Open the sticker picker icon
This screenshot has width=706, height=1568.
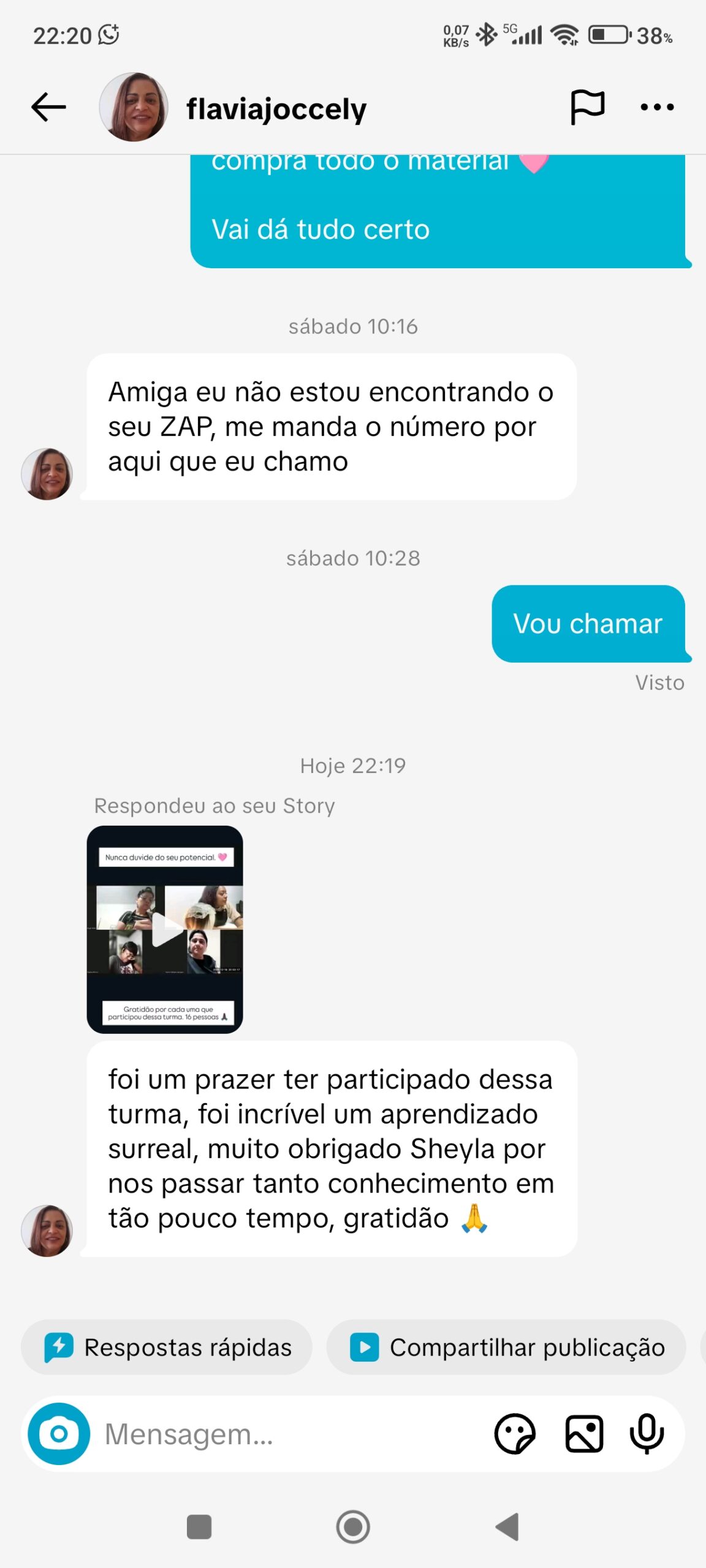(517, 1433)
